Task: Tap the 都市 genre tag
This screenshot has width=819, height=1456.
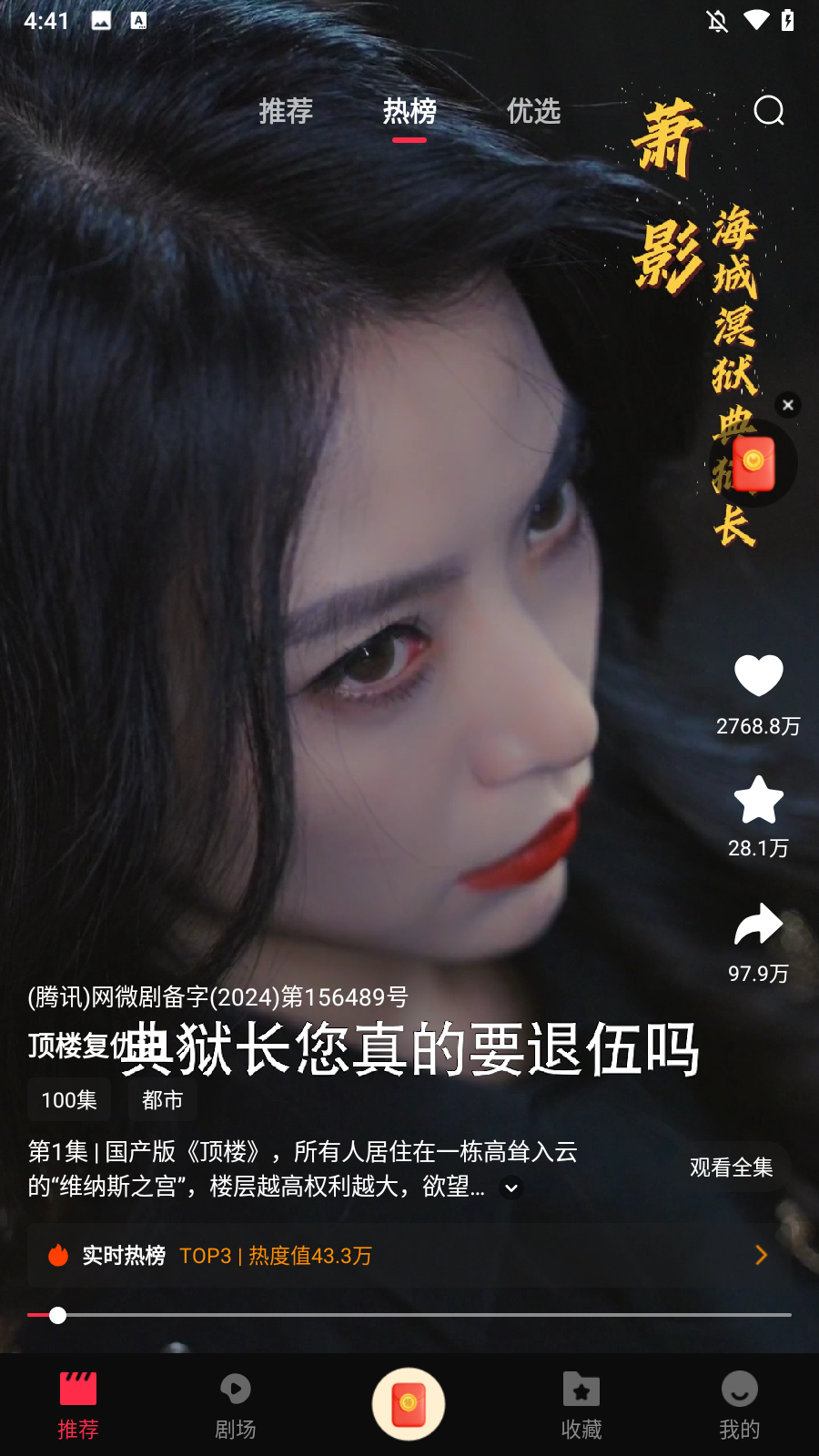Action: [162, 1100]
